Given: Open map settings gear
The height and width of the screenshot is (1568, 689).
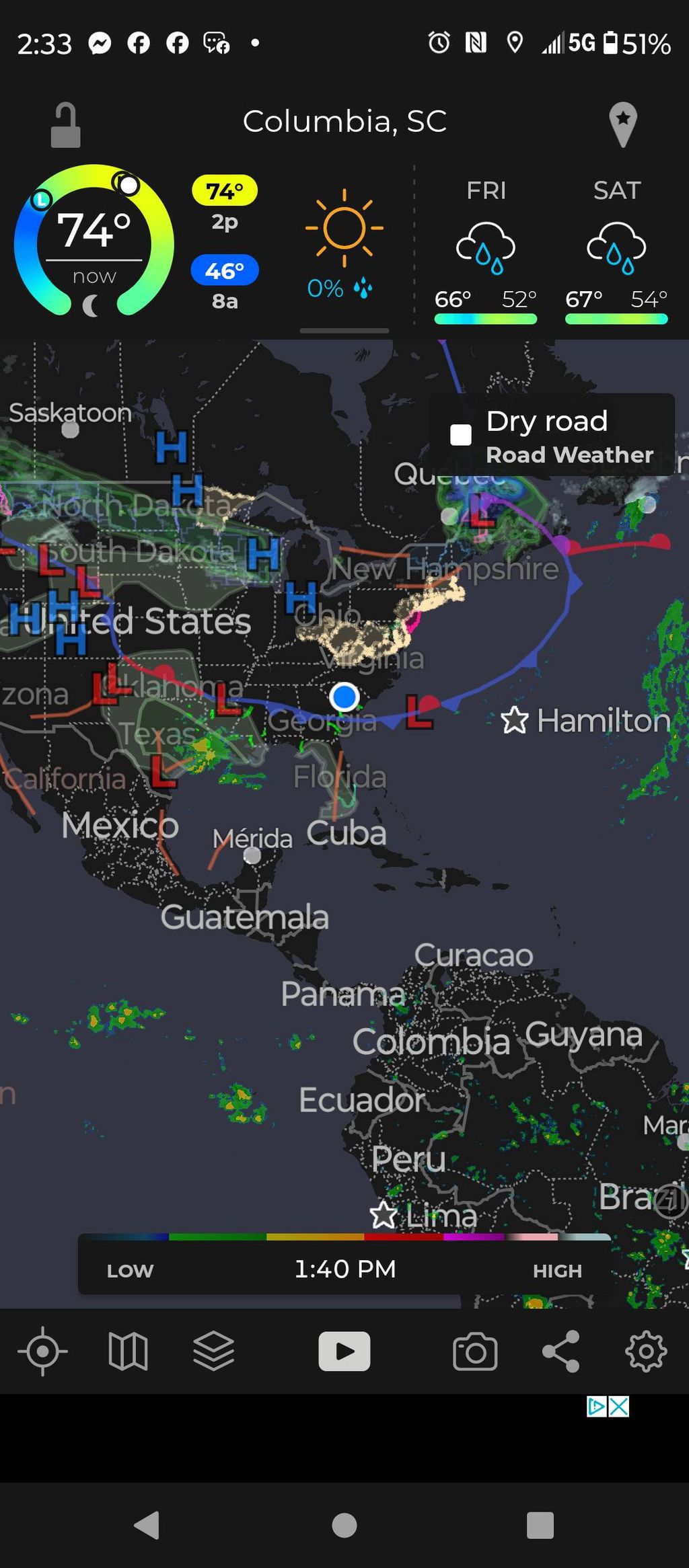Looking at the screenshot, I should 646,1351.
